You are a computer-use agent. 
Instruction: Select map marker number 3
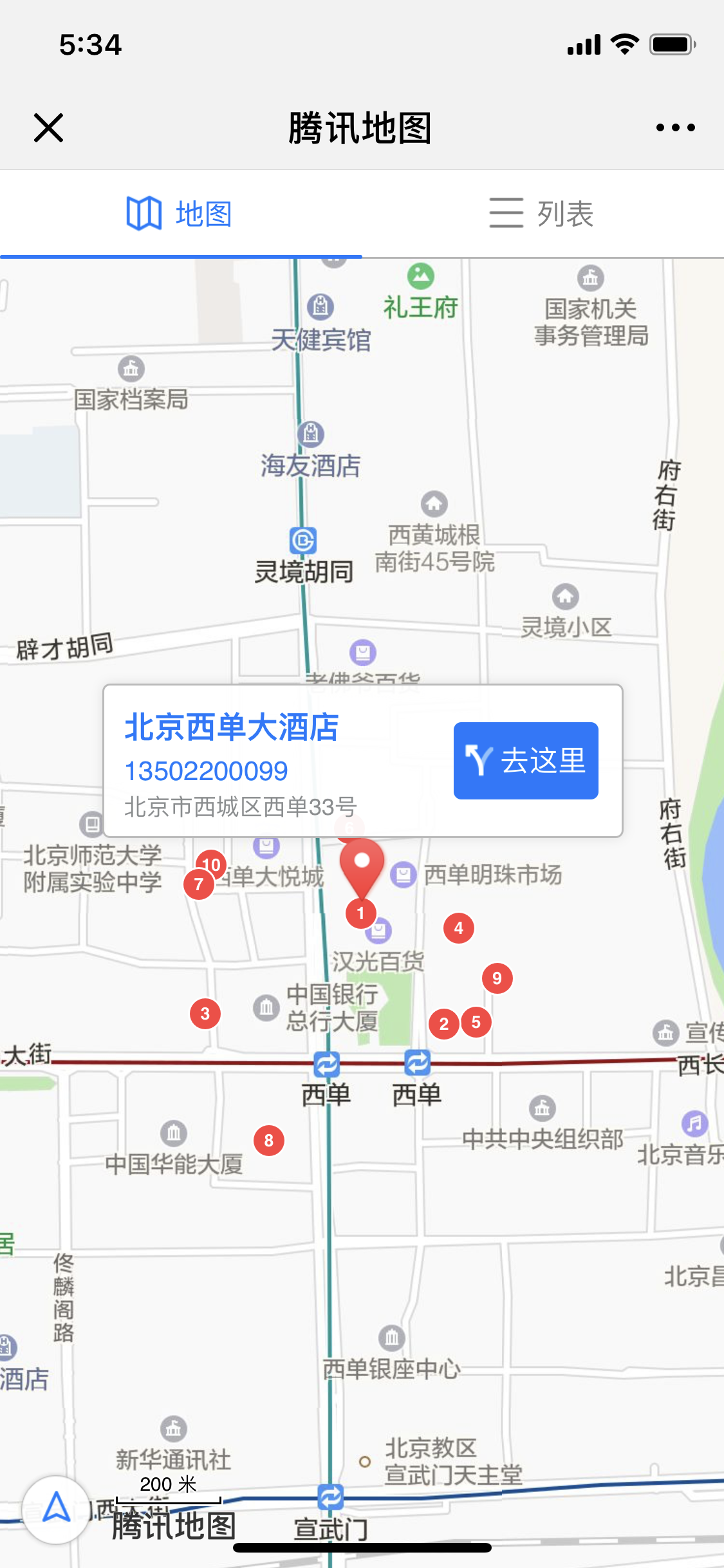[x=205, y=1014]
